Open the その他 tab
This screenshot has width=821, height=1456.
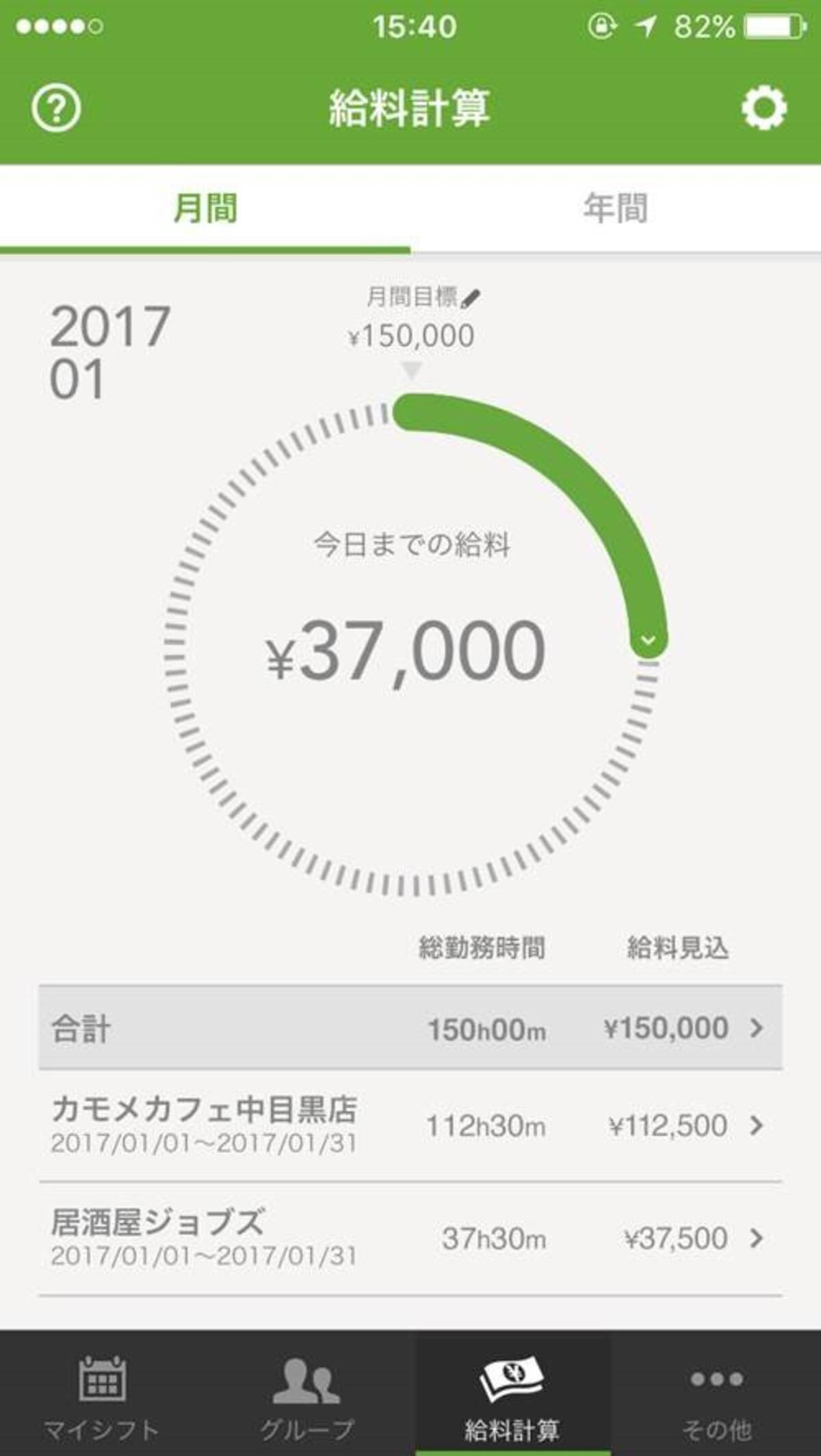[716, 1395]
